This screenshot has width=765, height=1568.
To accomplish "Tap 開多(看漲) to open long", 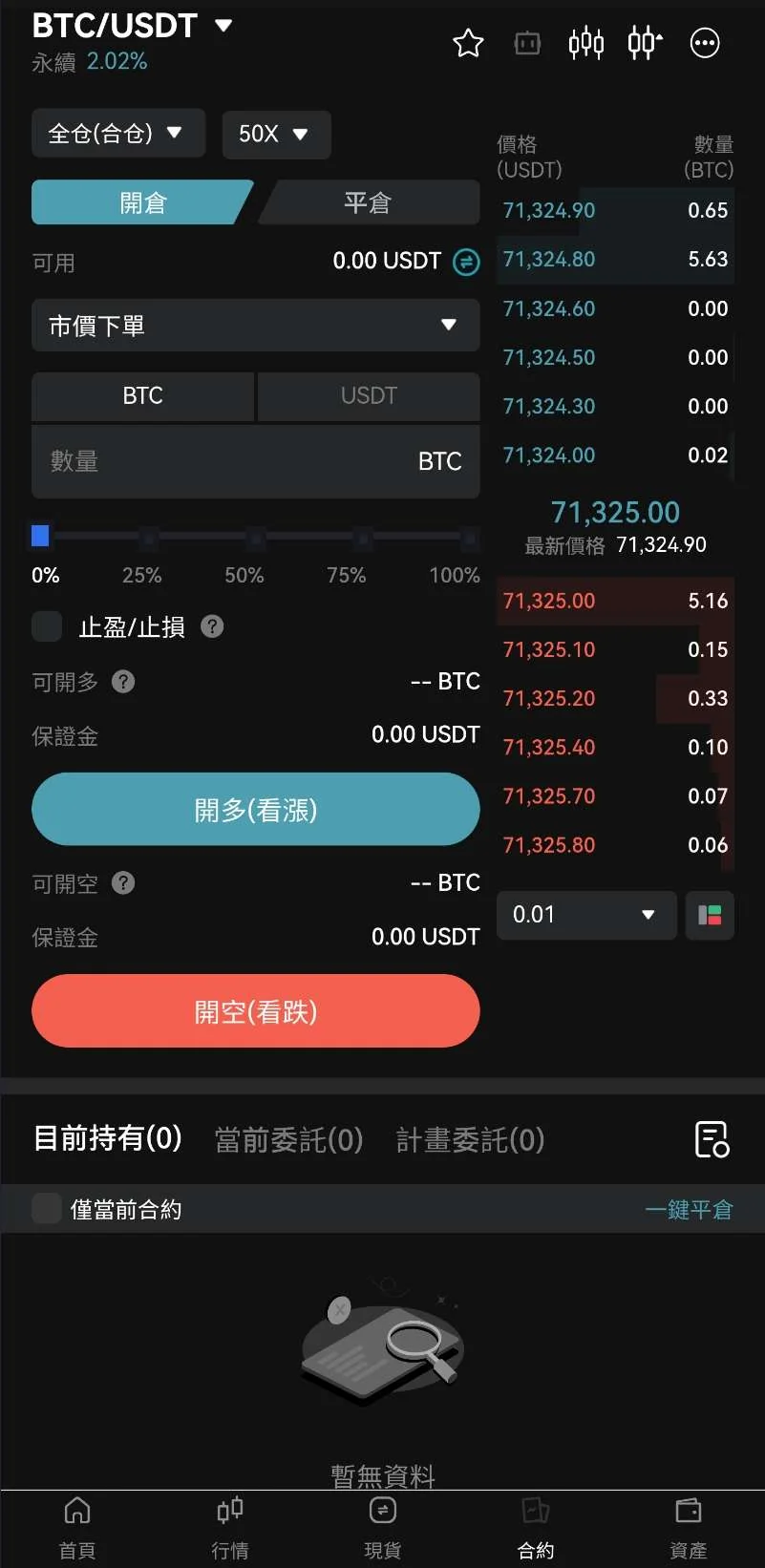I will [x=255, y=810].
